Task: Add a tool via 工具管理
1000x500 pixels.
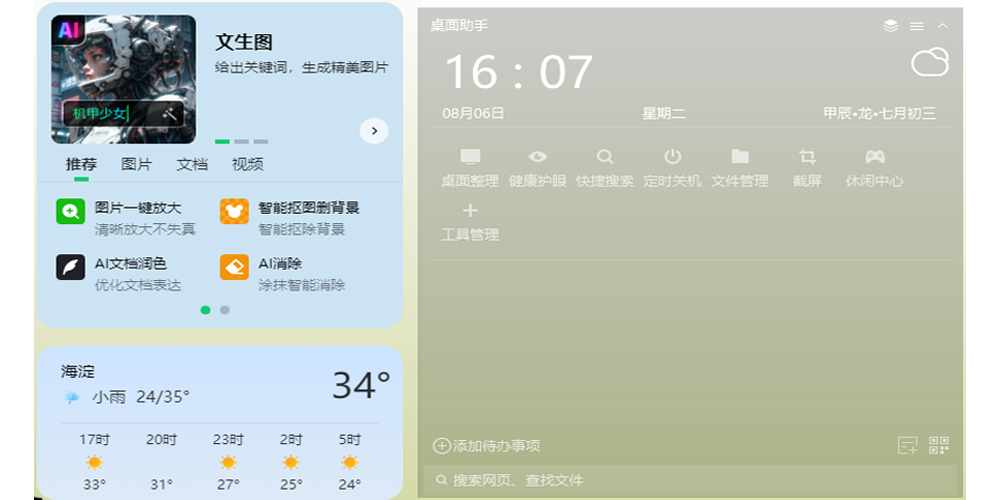Action: [470, 222]
